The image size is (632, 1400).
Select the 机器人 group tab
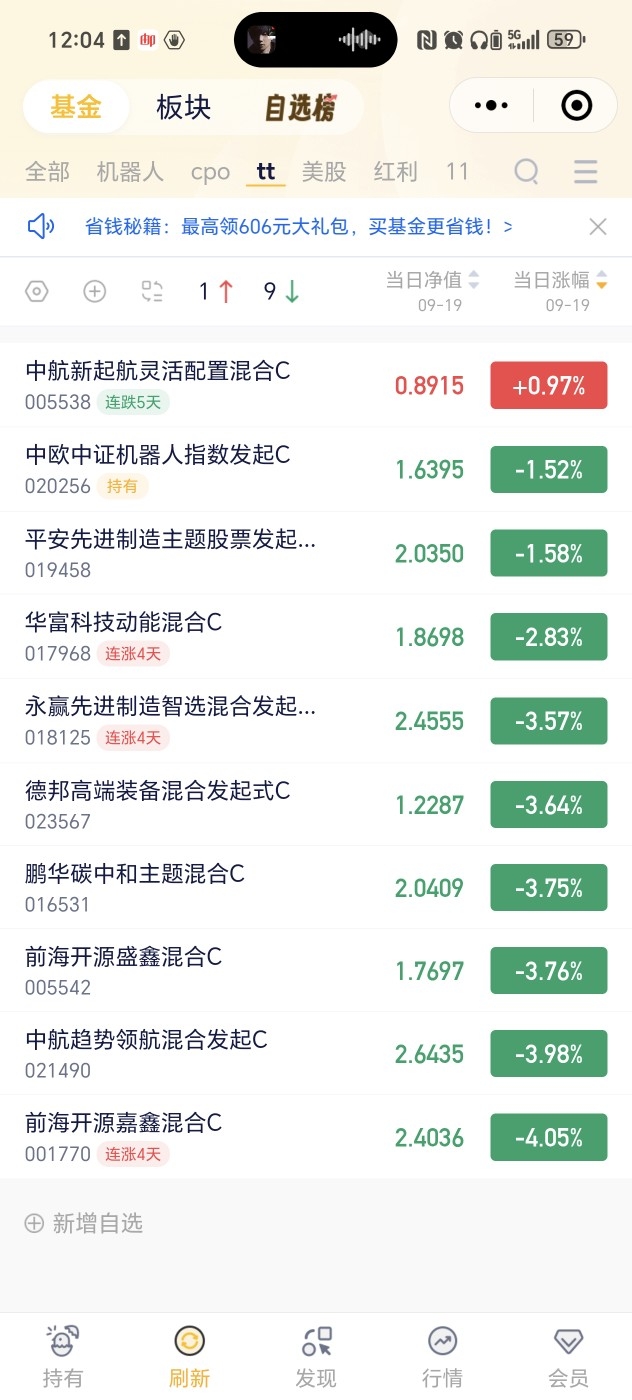pos(130,171)
